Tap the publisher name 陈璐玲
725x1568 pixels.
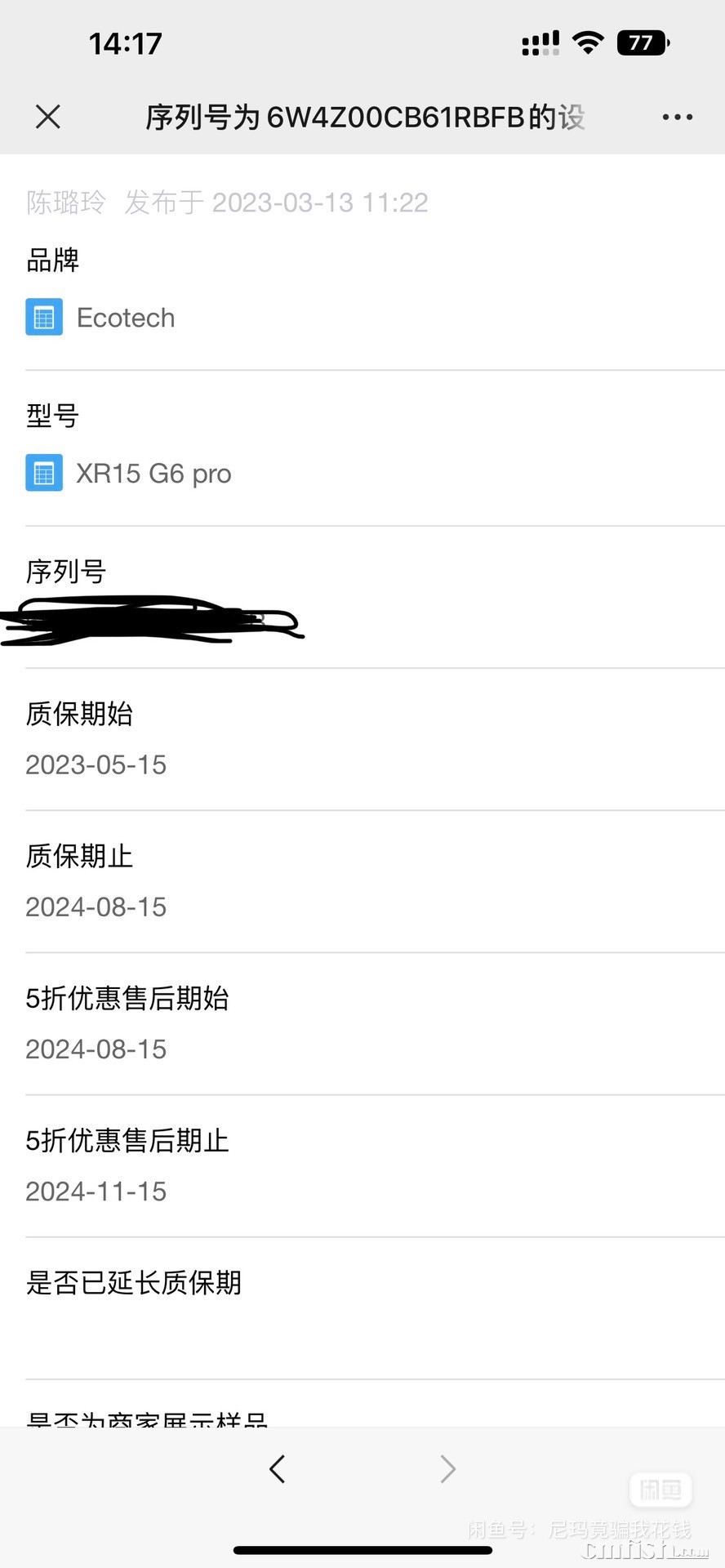(x=62, y=202)
